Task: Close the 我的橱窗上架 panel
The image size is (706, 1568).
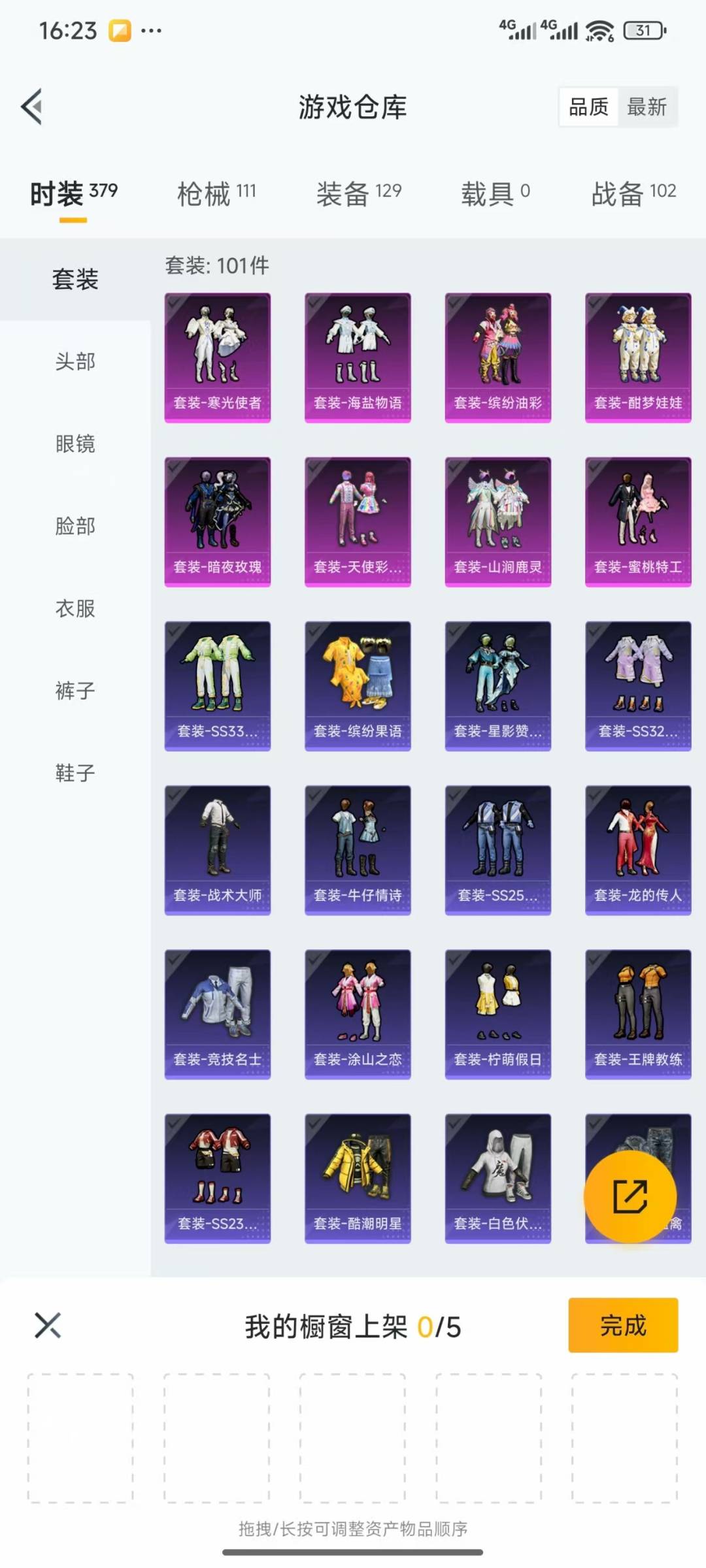Action: 48,1325
